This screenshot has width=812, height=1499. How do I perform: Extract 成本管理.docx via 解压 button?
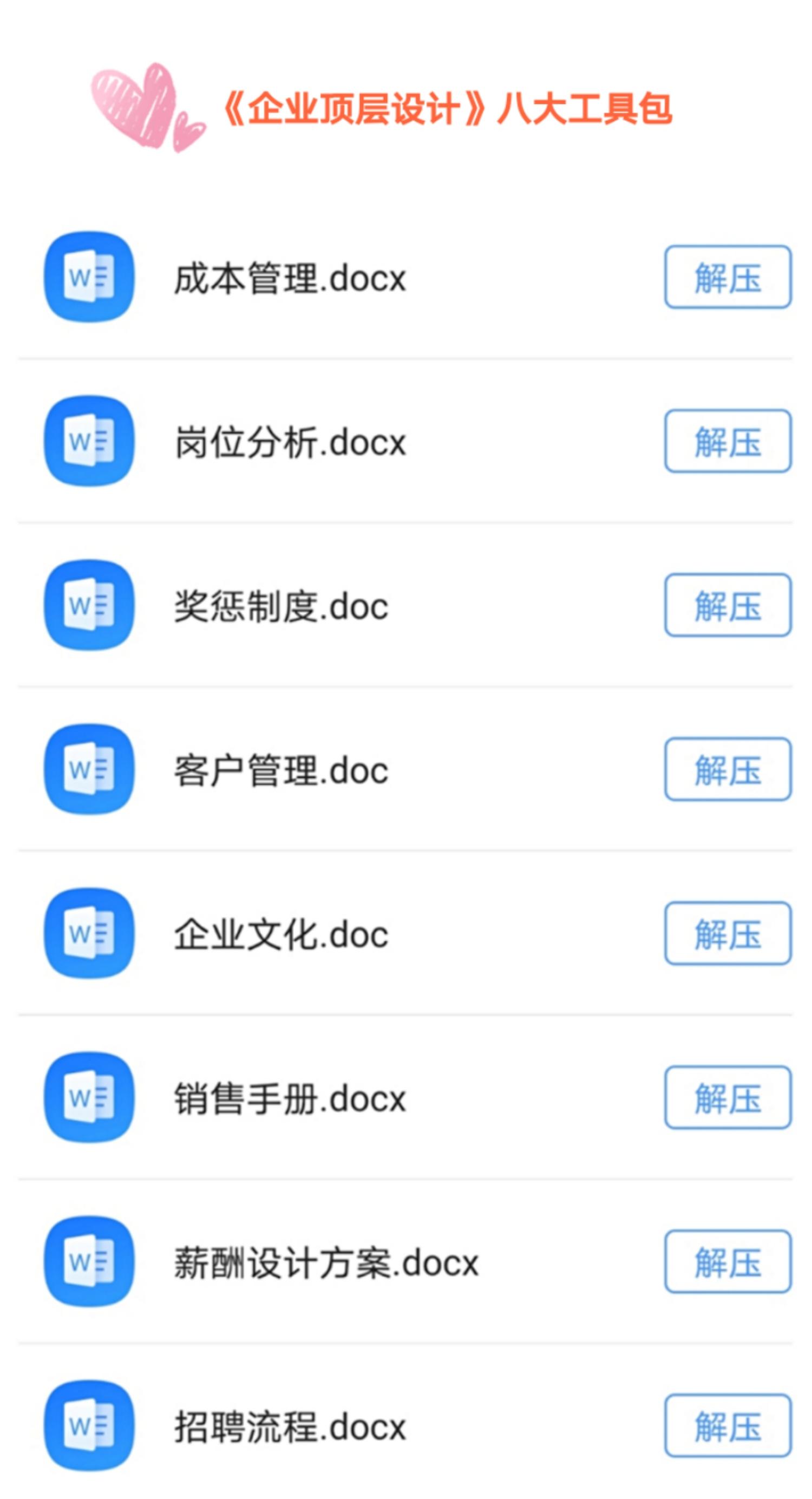[728, 277]
